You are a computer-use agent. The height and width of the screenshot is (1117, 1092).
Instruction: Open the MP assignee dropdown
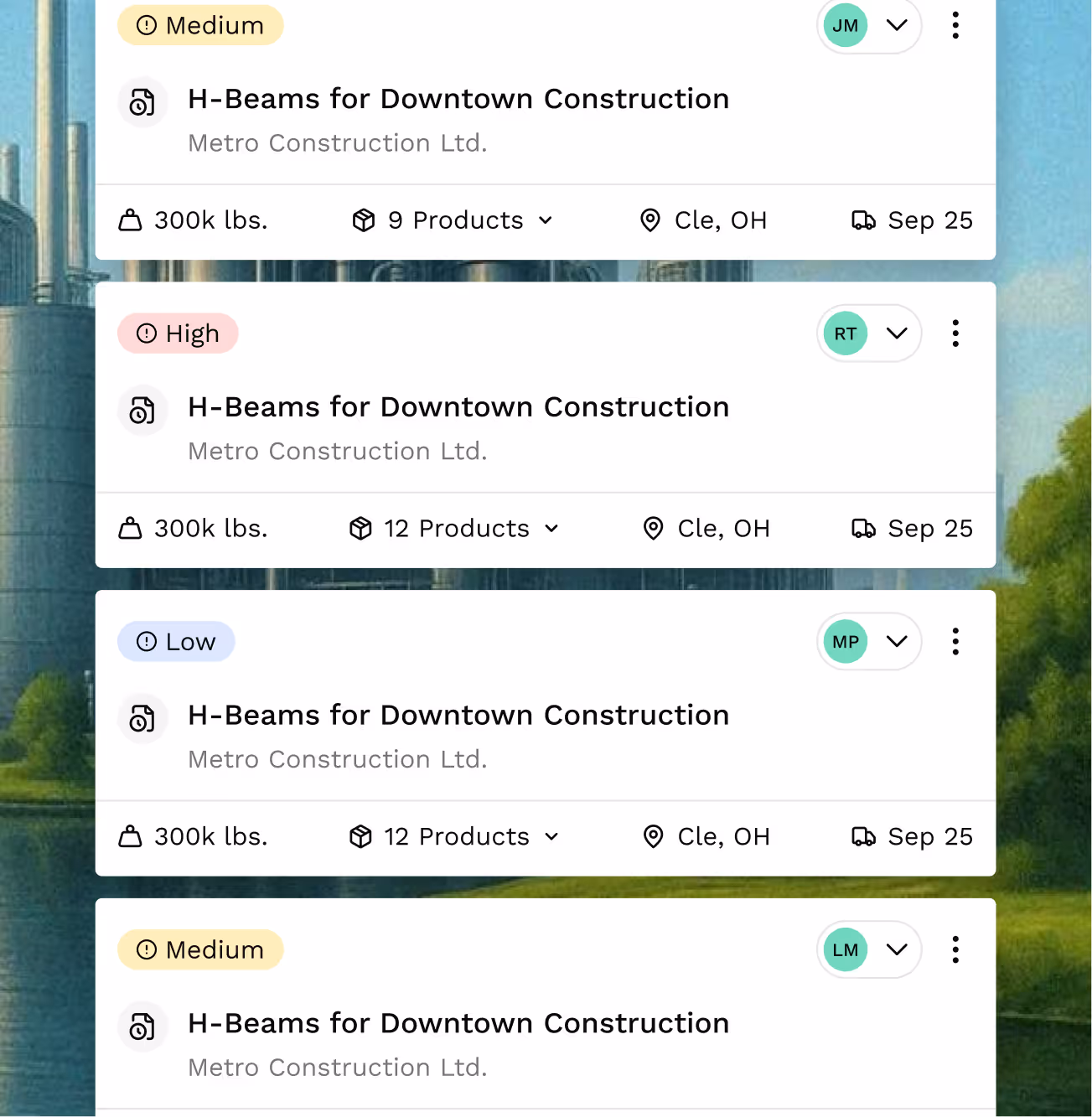(869, 642)
